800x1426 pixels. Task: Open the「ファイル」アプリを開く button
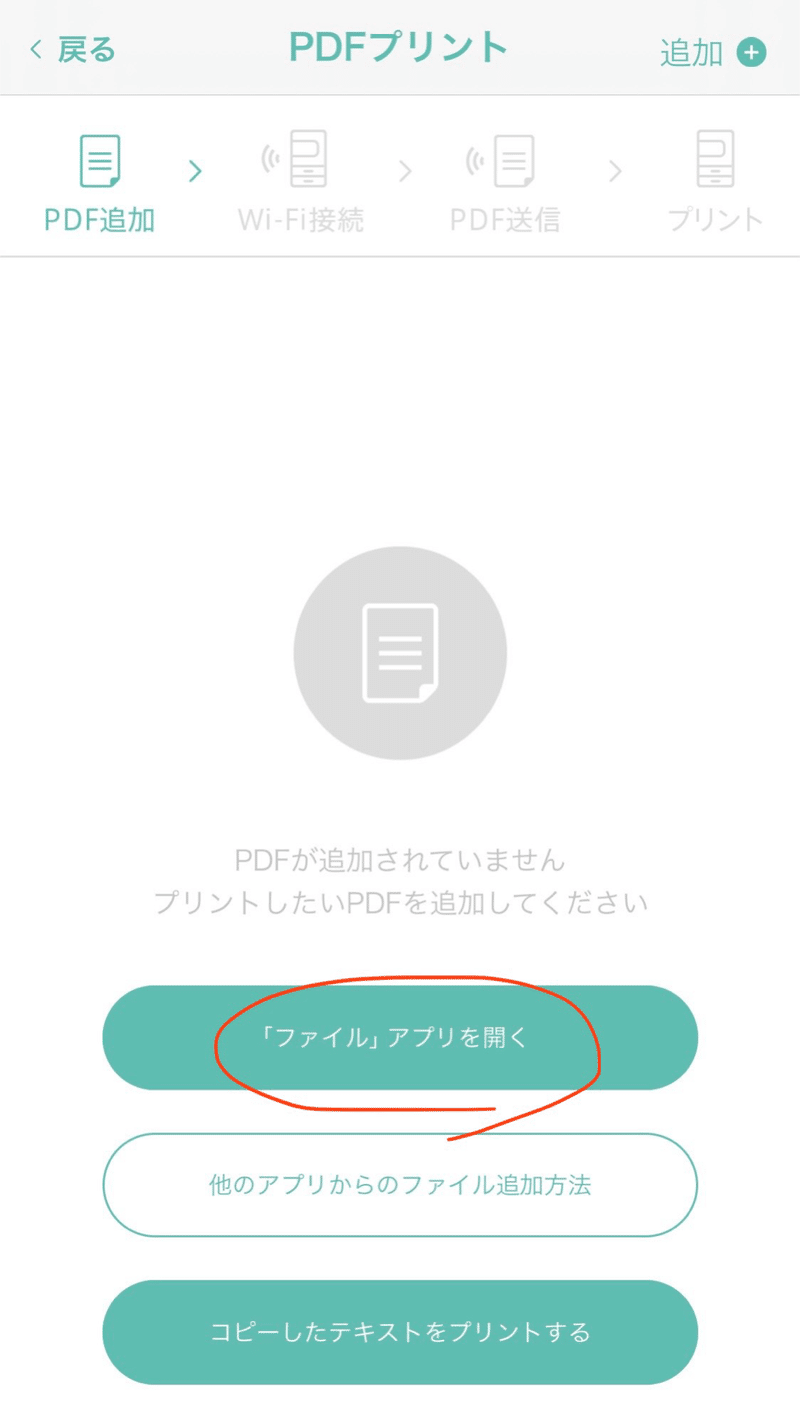click(x=400, y=1037)
